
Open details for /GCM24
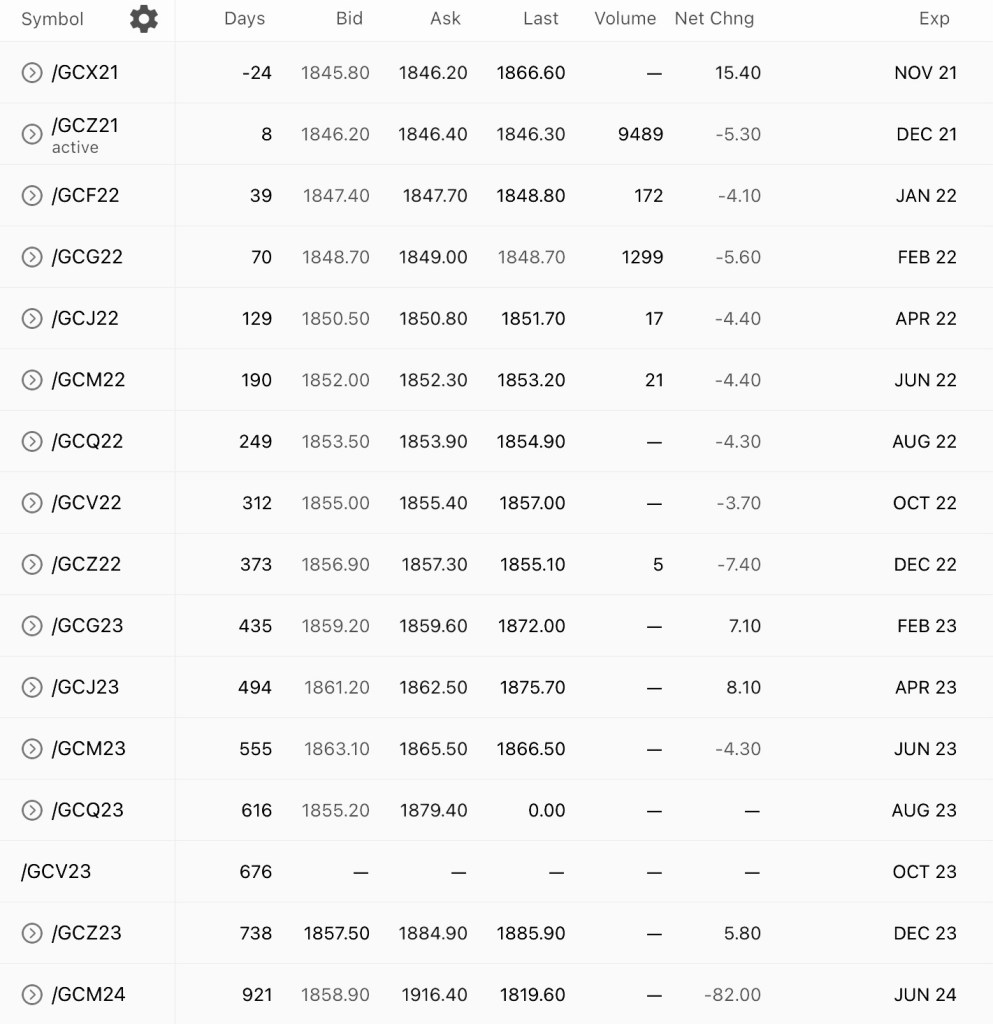pos(32,995)
